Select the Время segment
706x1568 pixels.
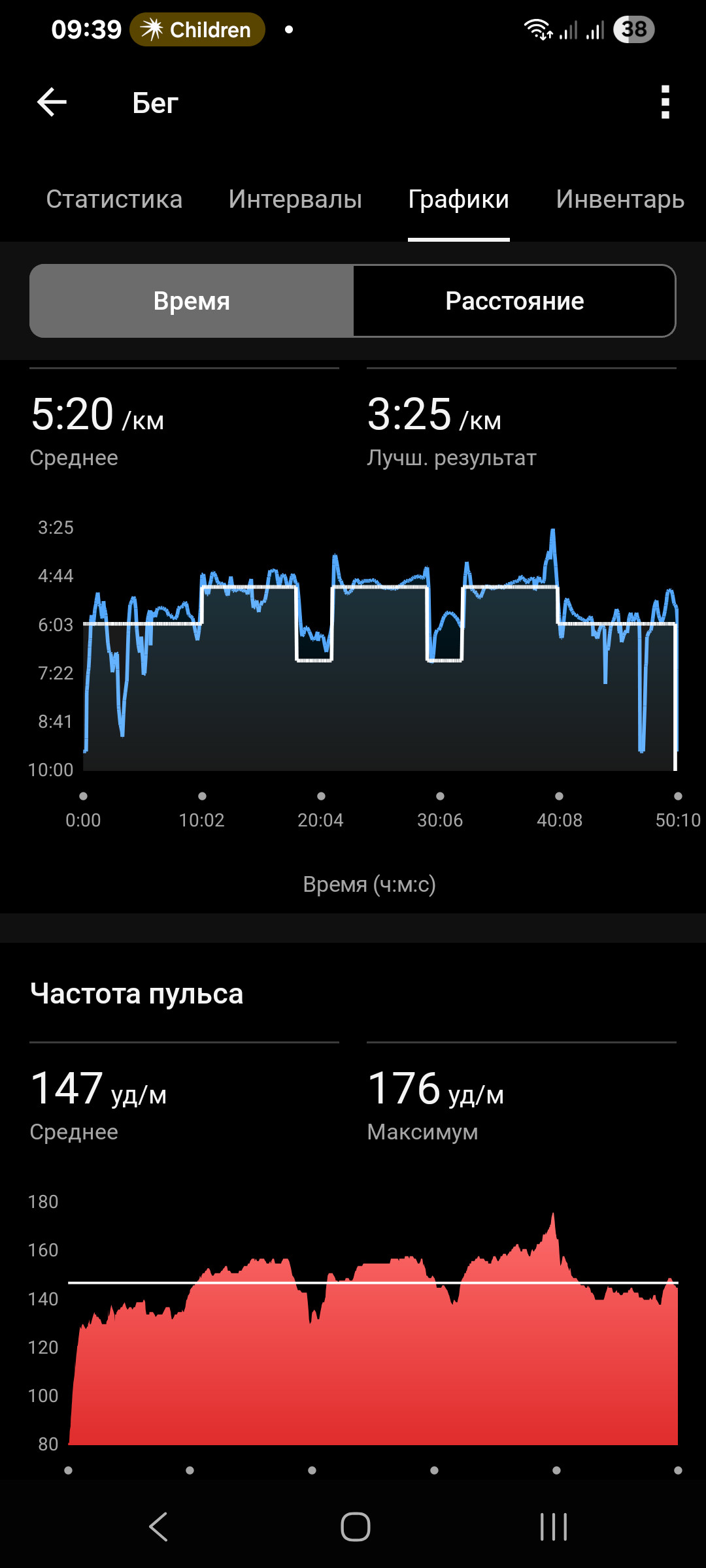[192, 301]
